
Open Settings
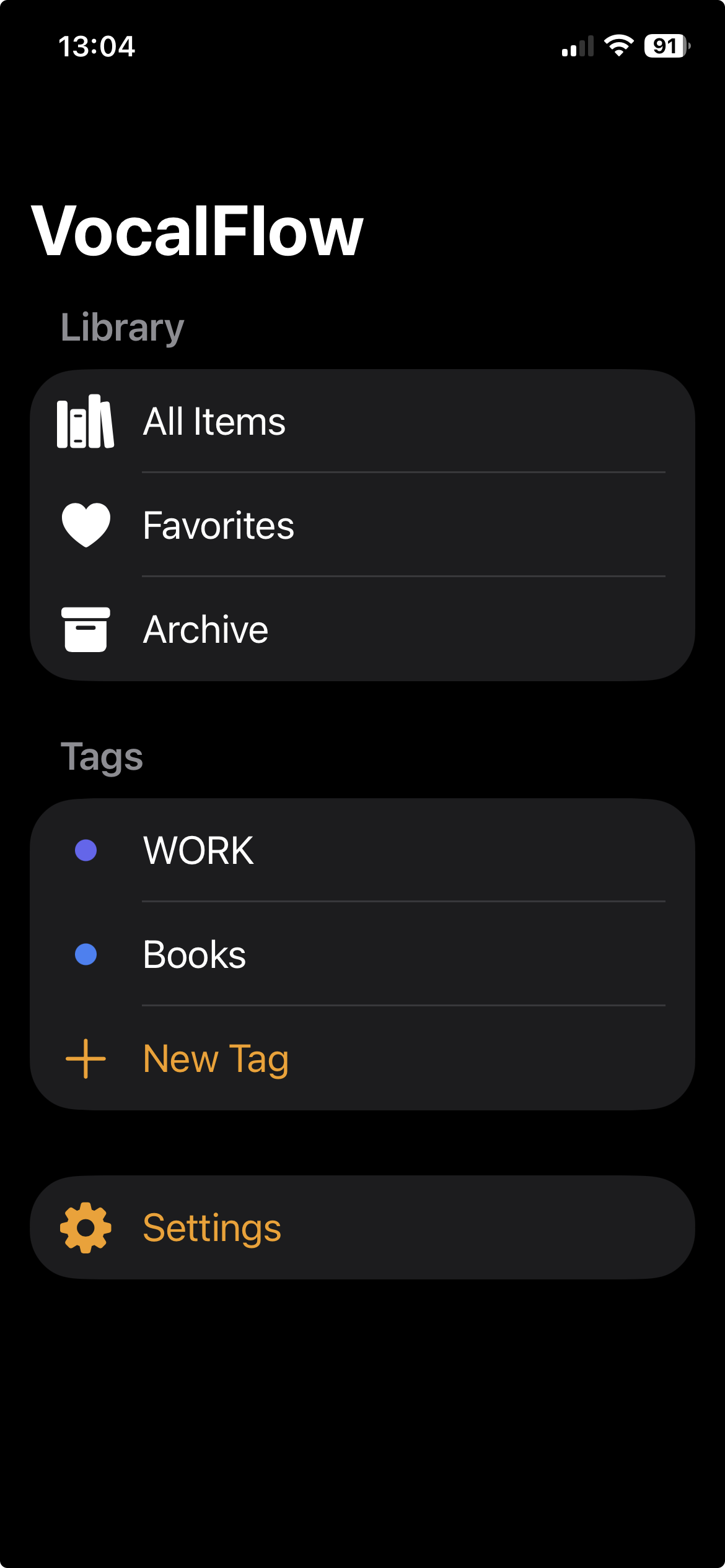tap(211, 1227)
